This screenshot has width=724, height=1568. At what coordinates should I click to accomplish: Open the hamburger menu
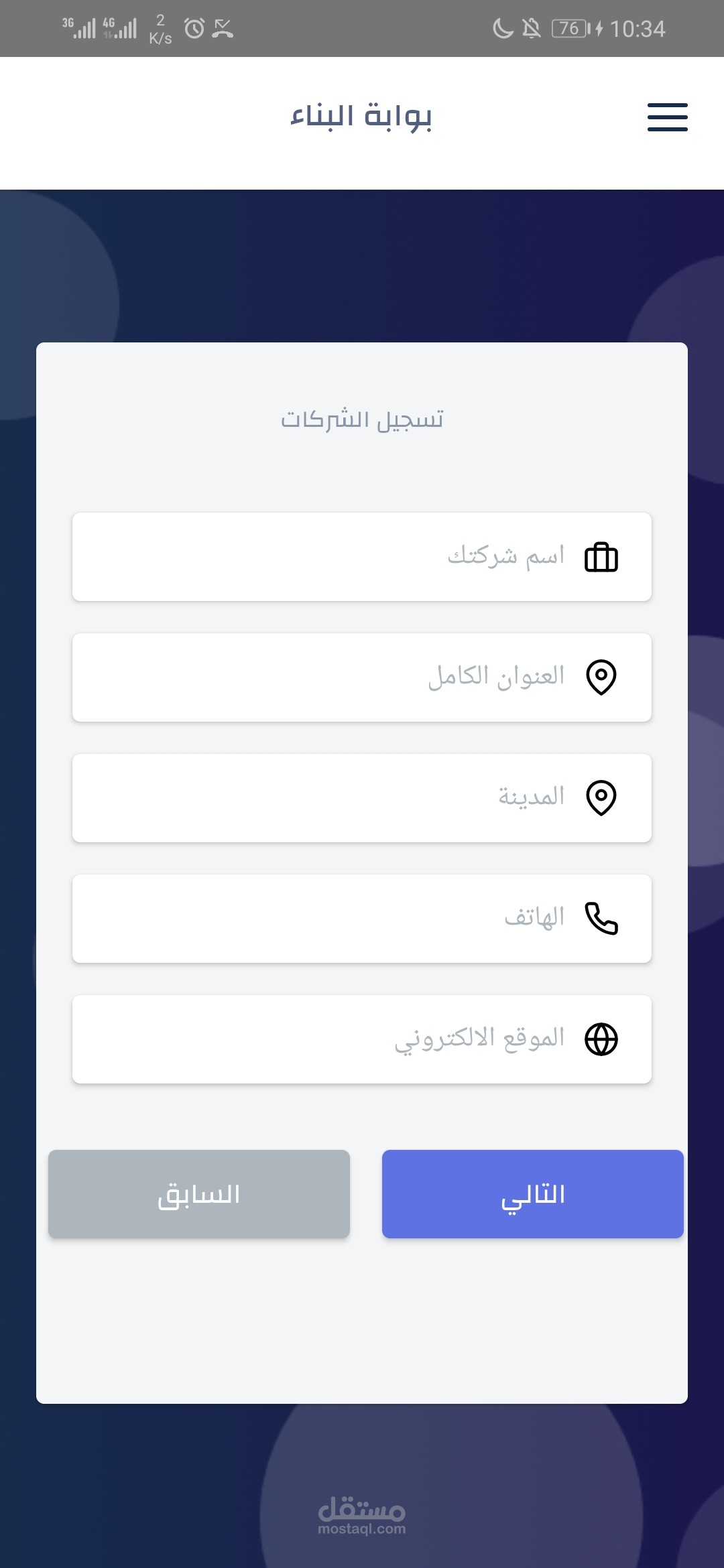[667, 117]
